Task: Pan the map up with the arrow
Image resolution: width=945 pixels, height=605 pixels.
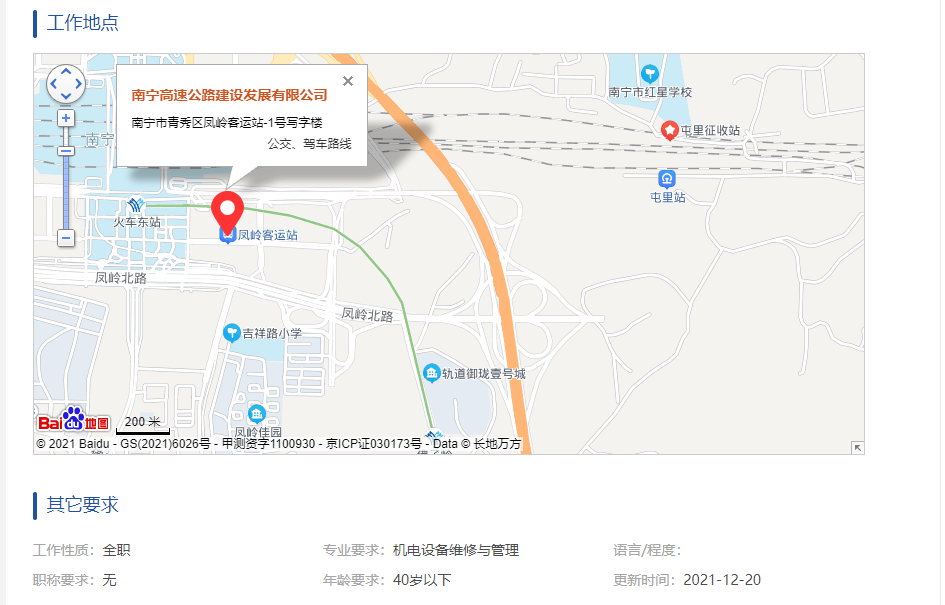Action: [66, 72]
